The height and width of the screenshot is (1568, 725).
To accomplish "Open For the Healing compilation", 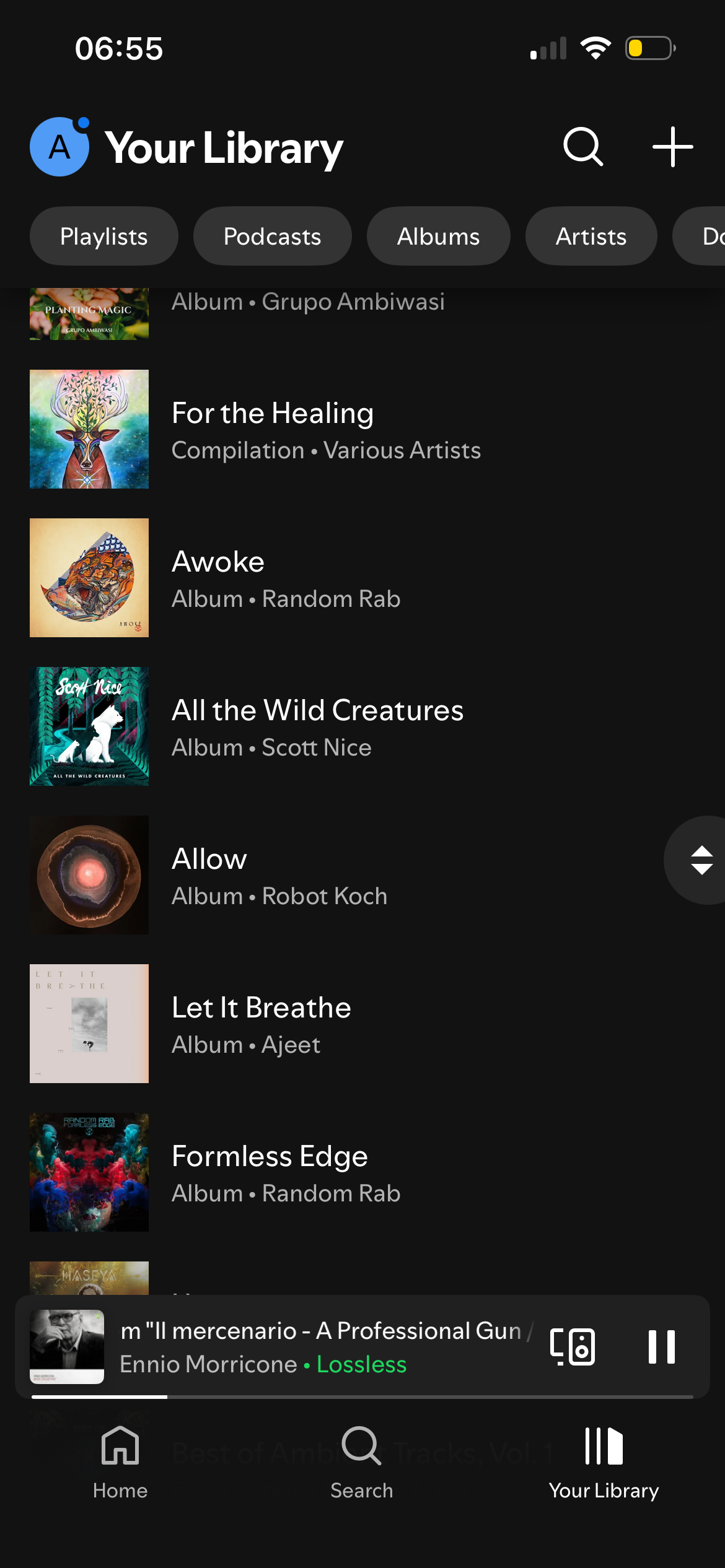I will pos(273,430).
